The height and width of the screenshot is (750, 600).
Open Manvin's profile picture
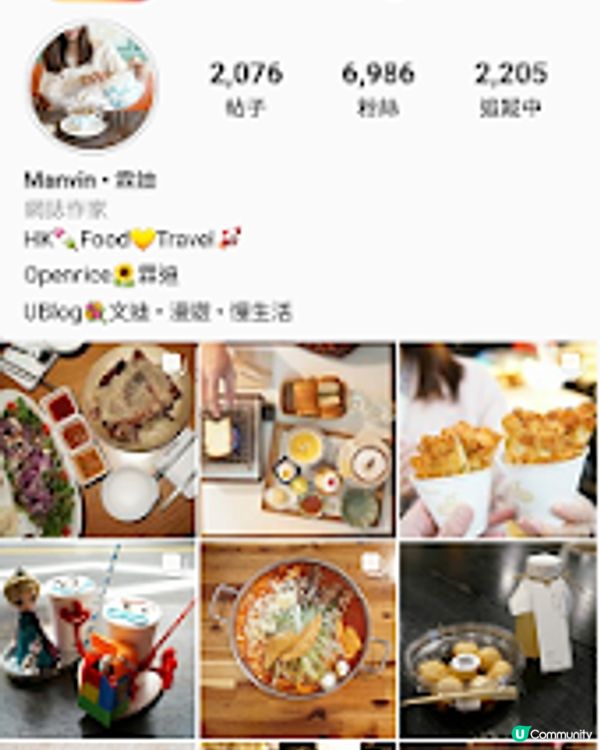tap(92, 84)
